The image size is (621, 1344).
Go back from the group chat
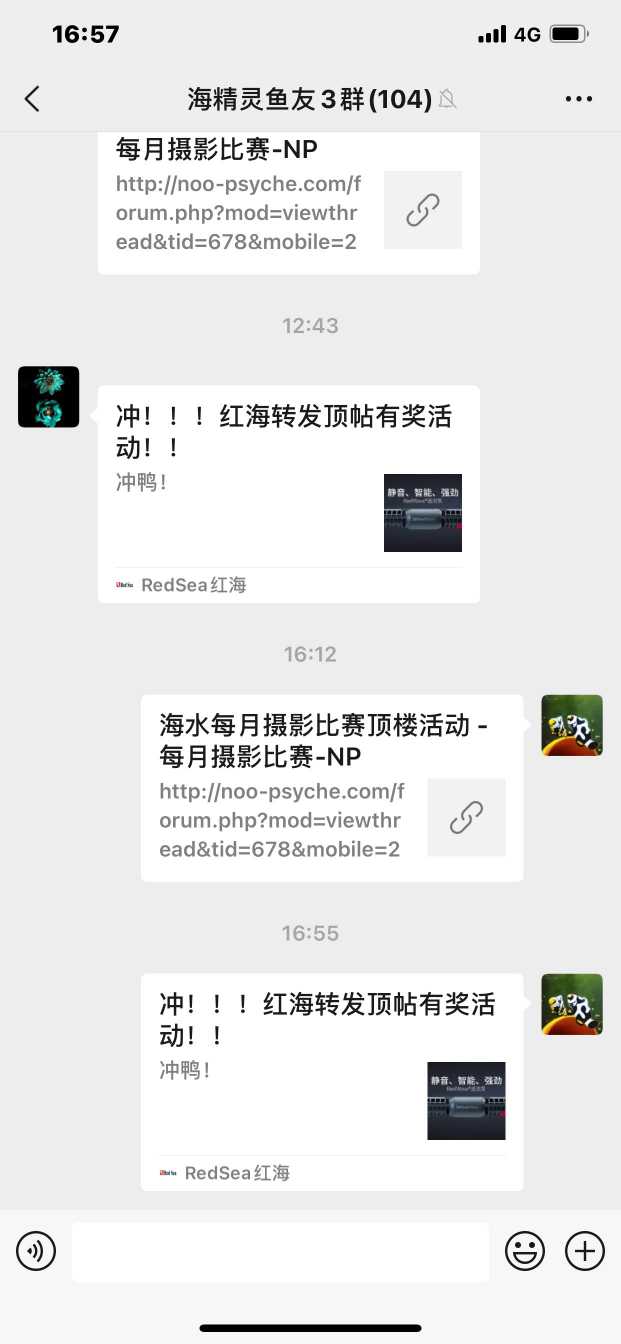click(x=32, y=98)
